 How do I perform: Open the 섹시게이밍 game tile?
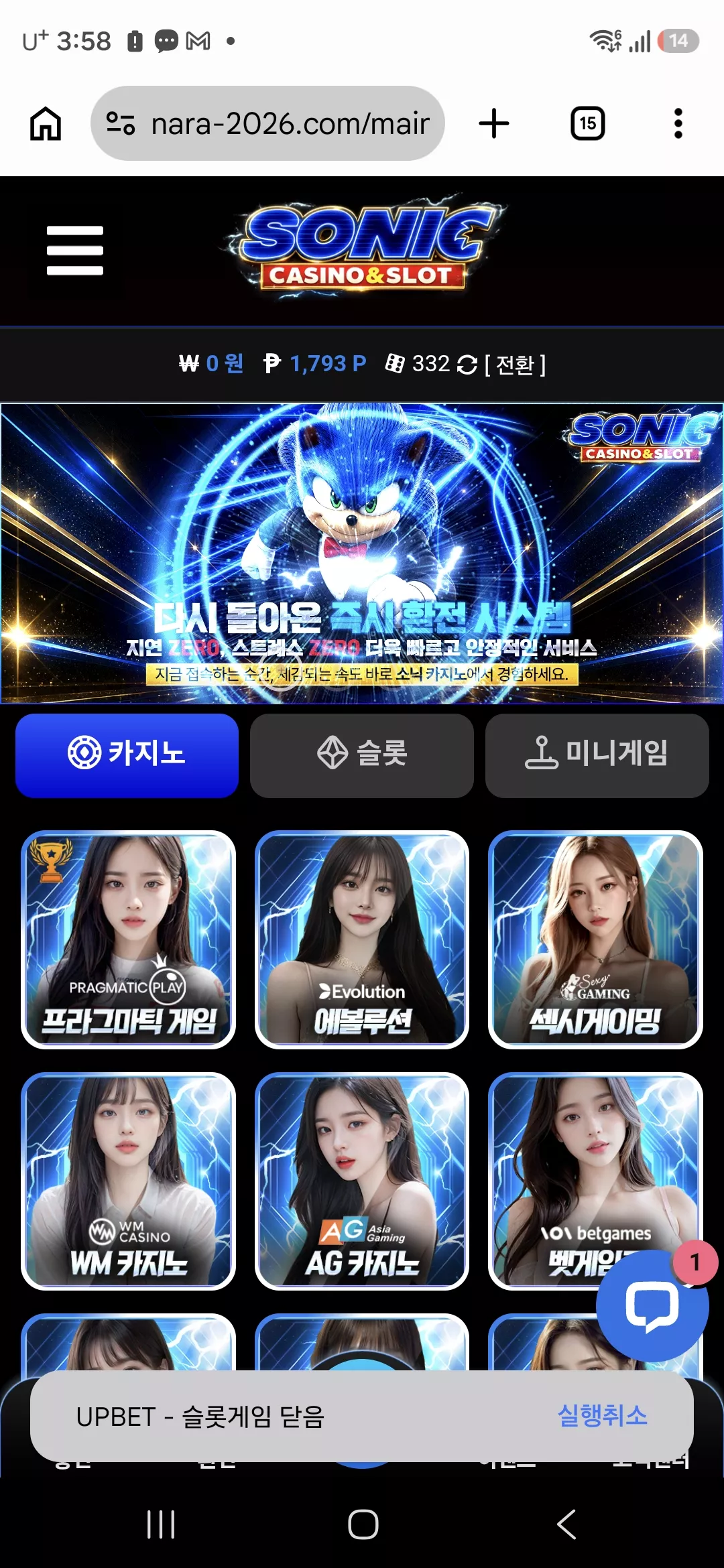point(595,939)
